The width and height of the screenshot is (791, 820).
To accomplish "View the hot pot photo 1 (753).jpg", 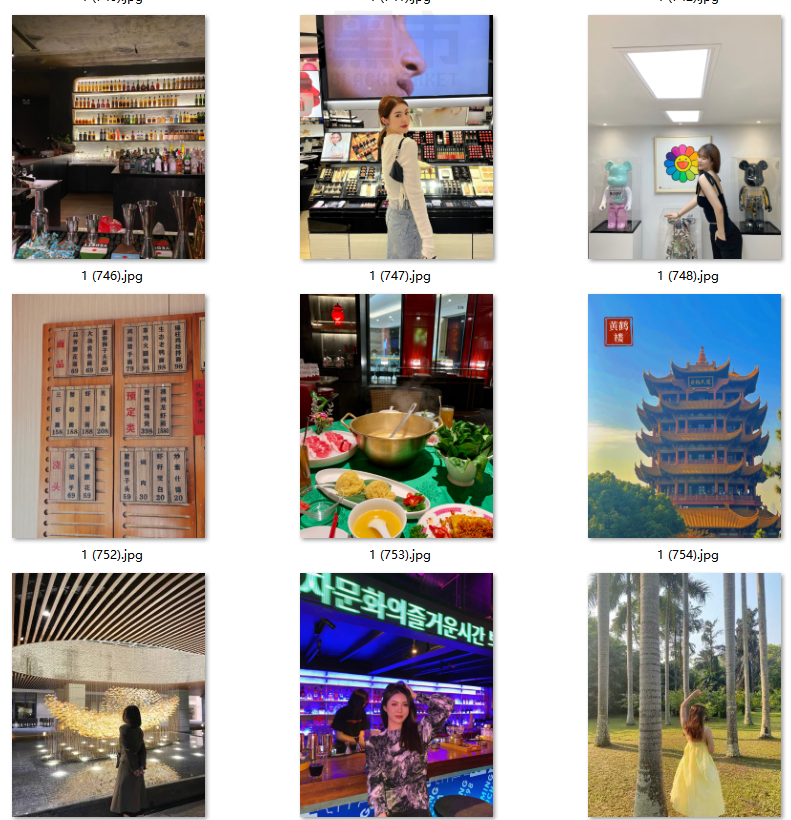I will (x=397, y=416).
